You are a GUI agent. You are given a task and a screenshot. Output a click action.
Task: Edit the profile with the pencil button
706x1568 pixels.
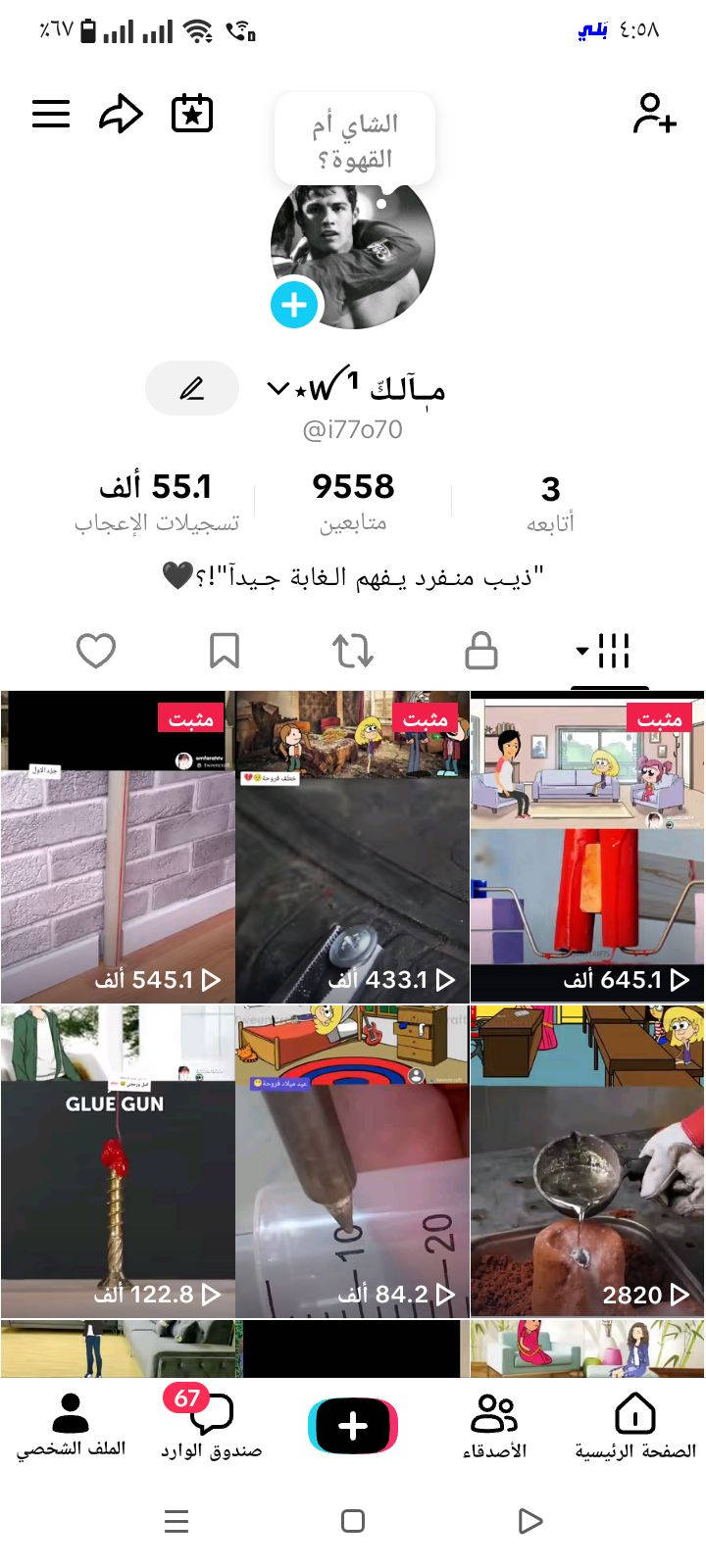tap(192, 389)
